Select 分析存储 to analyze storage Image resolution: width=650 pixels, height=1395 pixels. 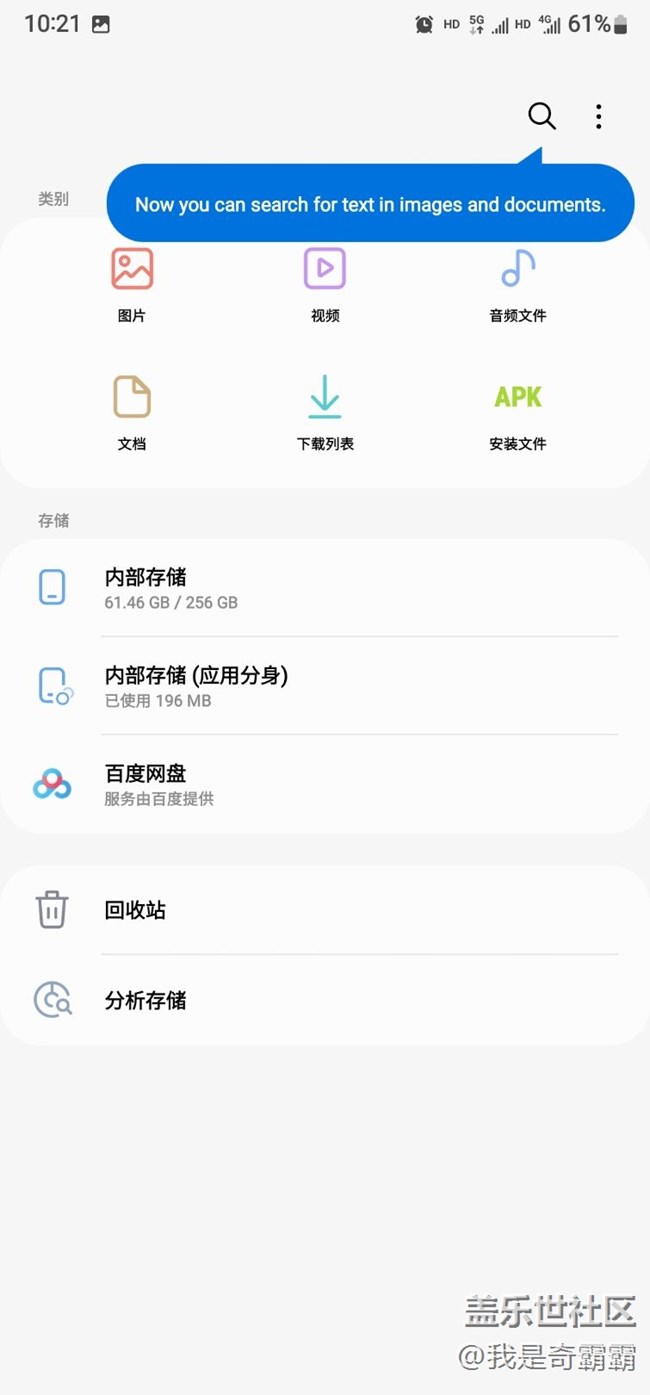pos(325,1000)
